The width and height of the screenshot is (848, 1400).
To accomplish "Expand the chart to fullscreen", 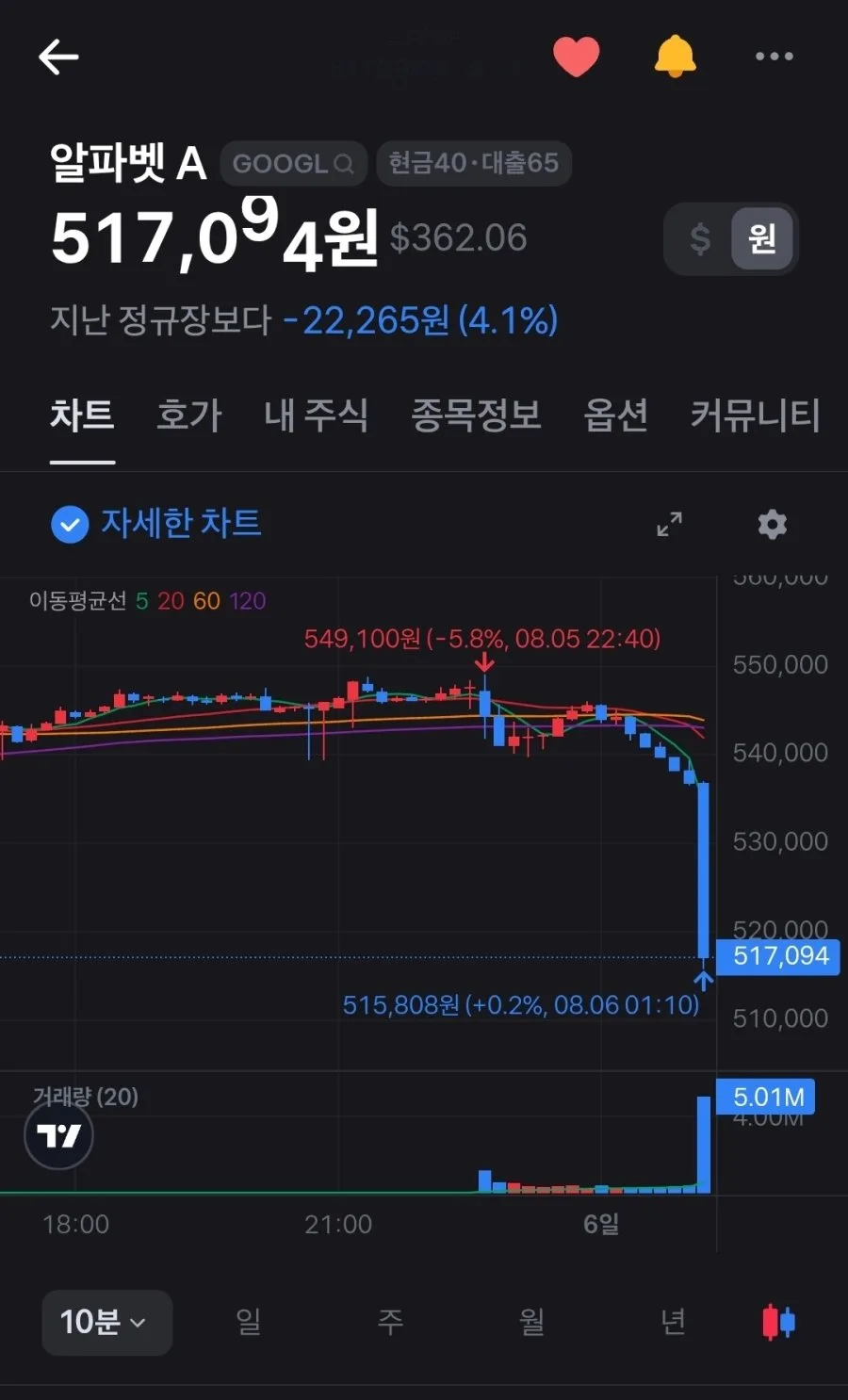I will (669, 524).
